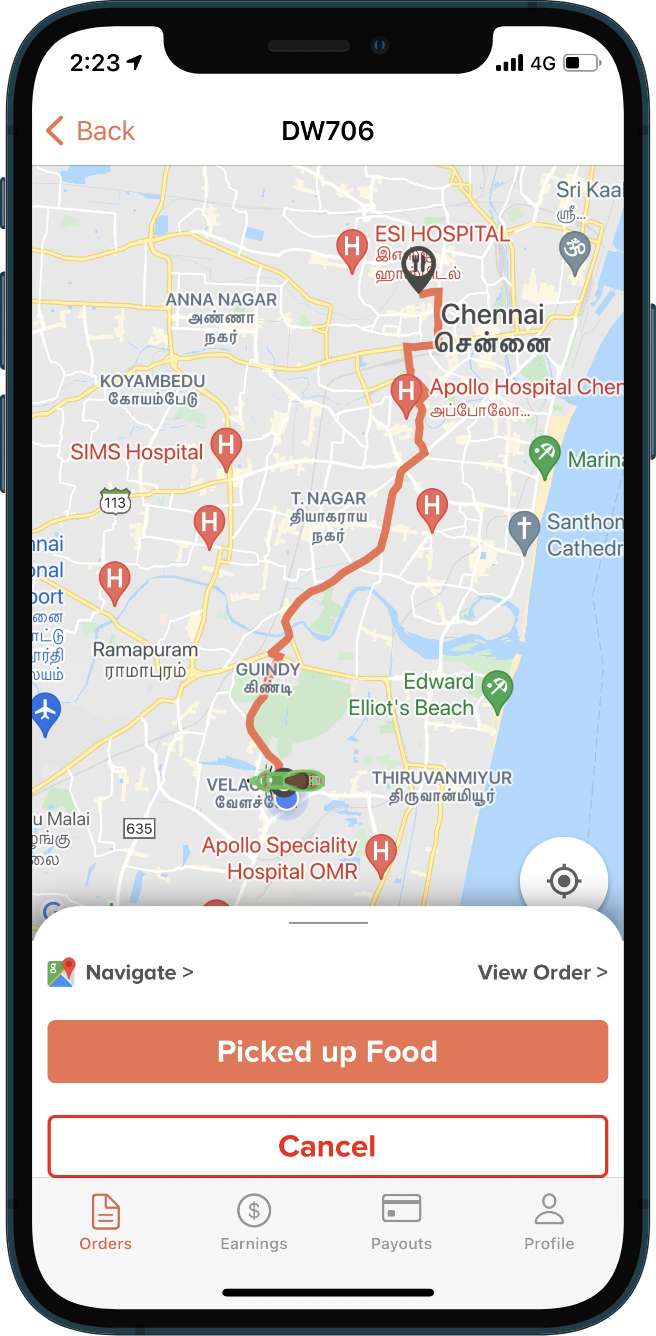Viewport: 656px width, 1336px height.
Task: Recenter map on my location
Action: click(x=564, y=880)
